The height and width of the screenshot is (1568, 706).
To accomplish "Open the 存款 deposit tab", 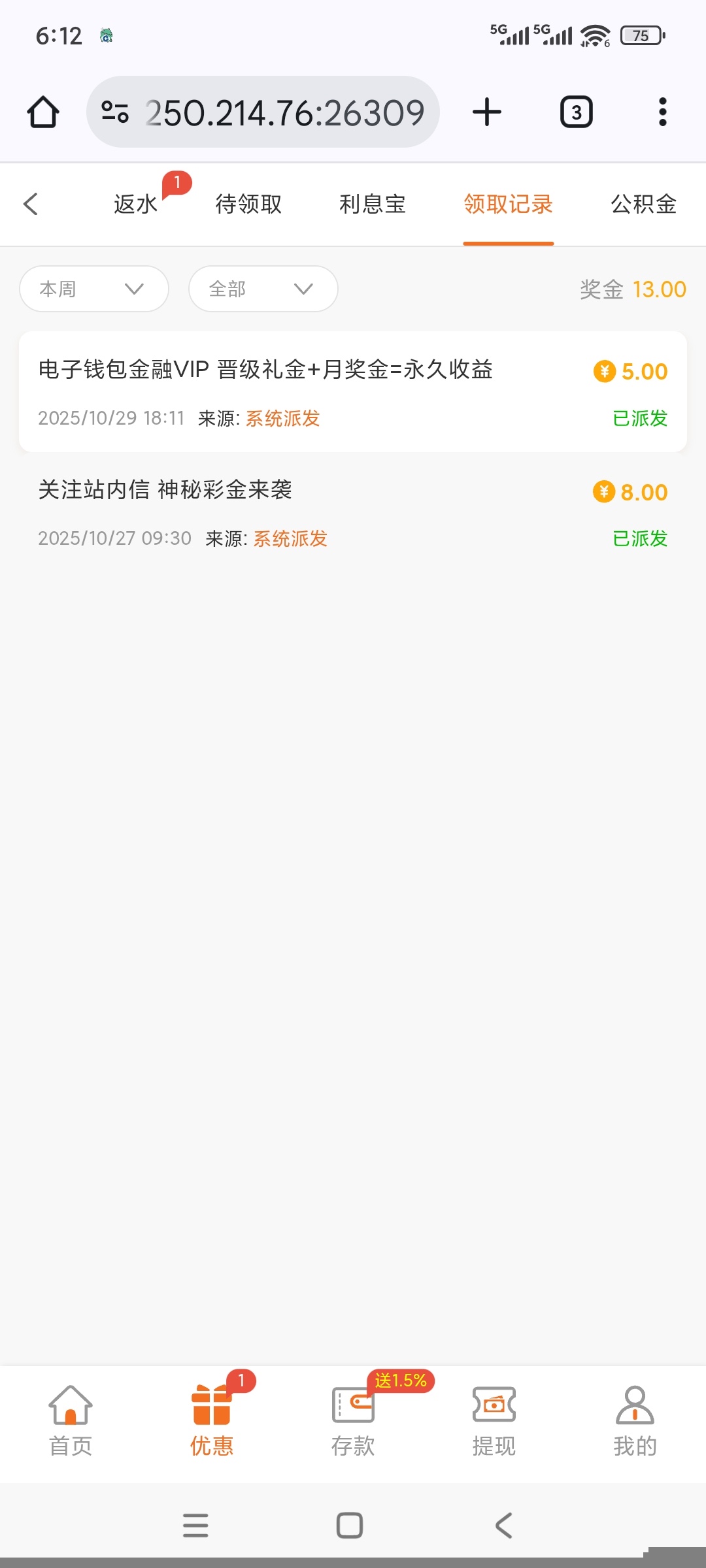I will [353, 1422].
